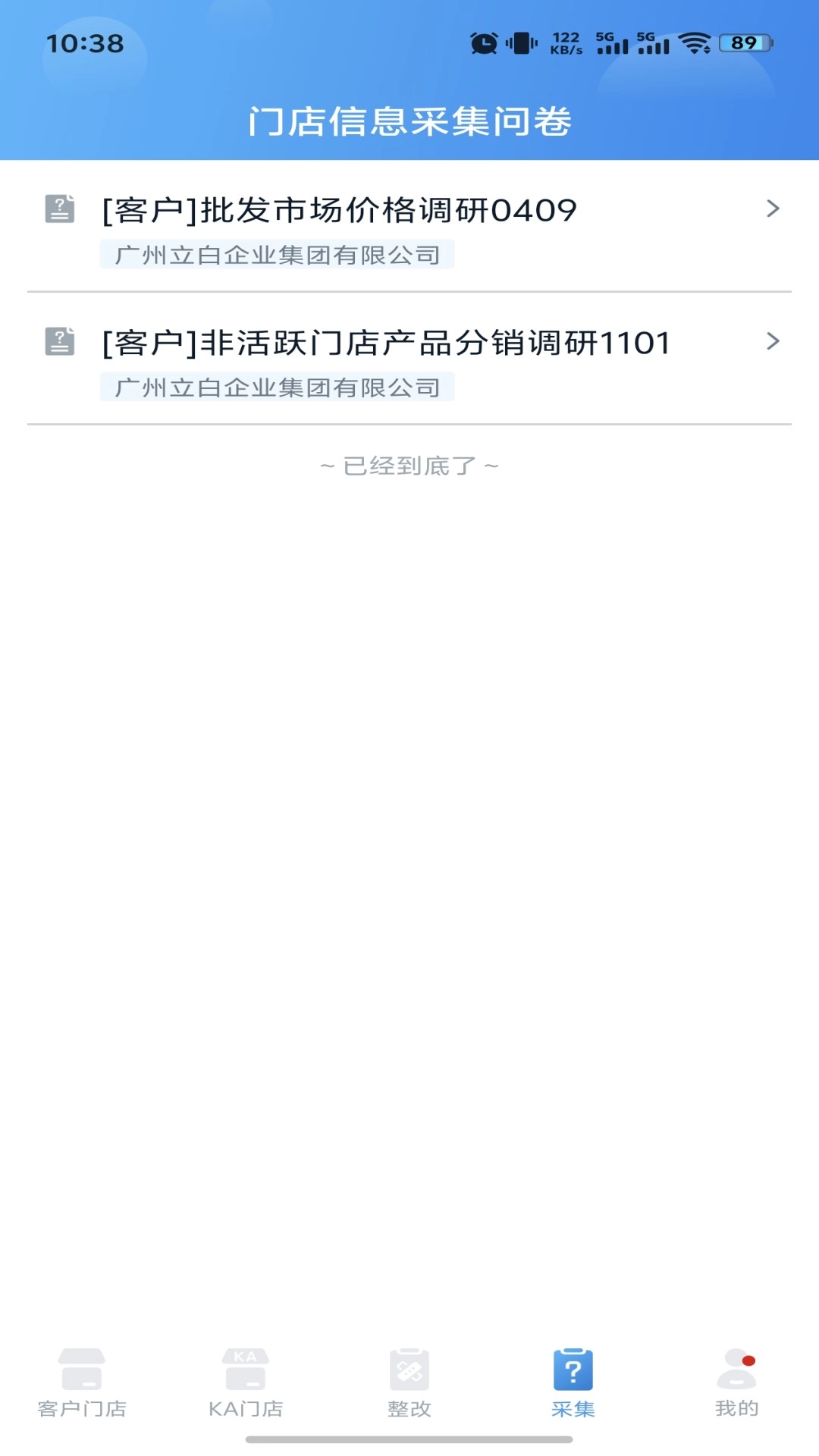Click the Wi-Fi icon in status bar
This screenshot has height=1456, width=819.
tap(695, 43)
